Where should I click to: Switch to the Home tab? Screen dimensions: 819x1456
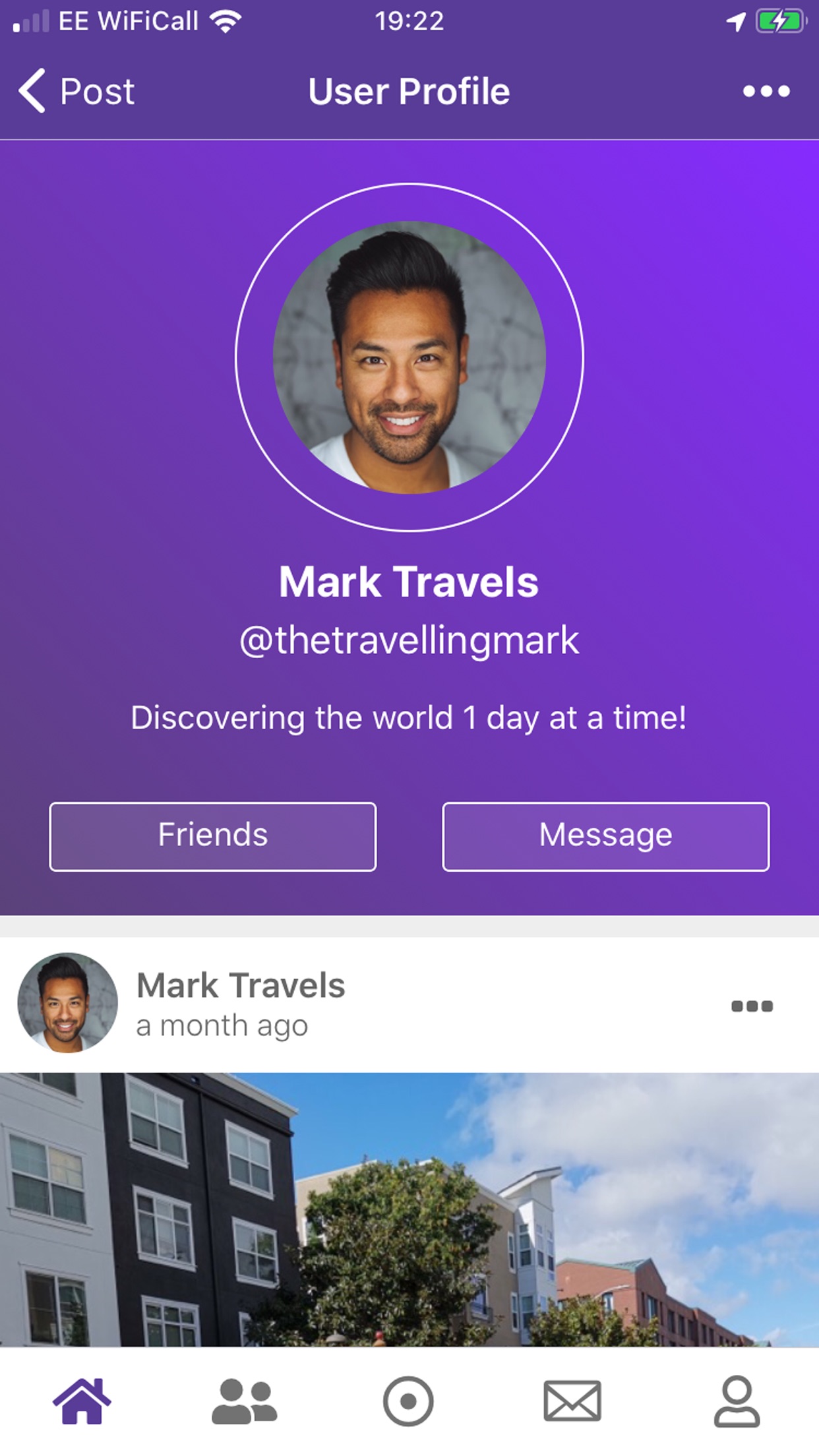[x=82, y=1401]
